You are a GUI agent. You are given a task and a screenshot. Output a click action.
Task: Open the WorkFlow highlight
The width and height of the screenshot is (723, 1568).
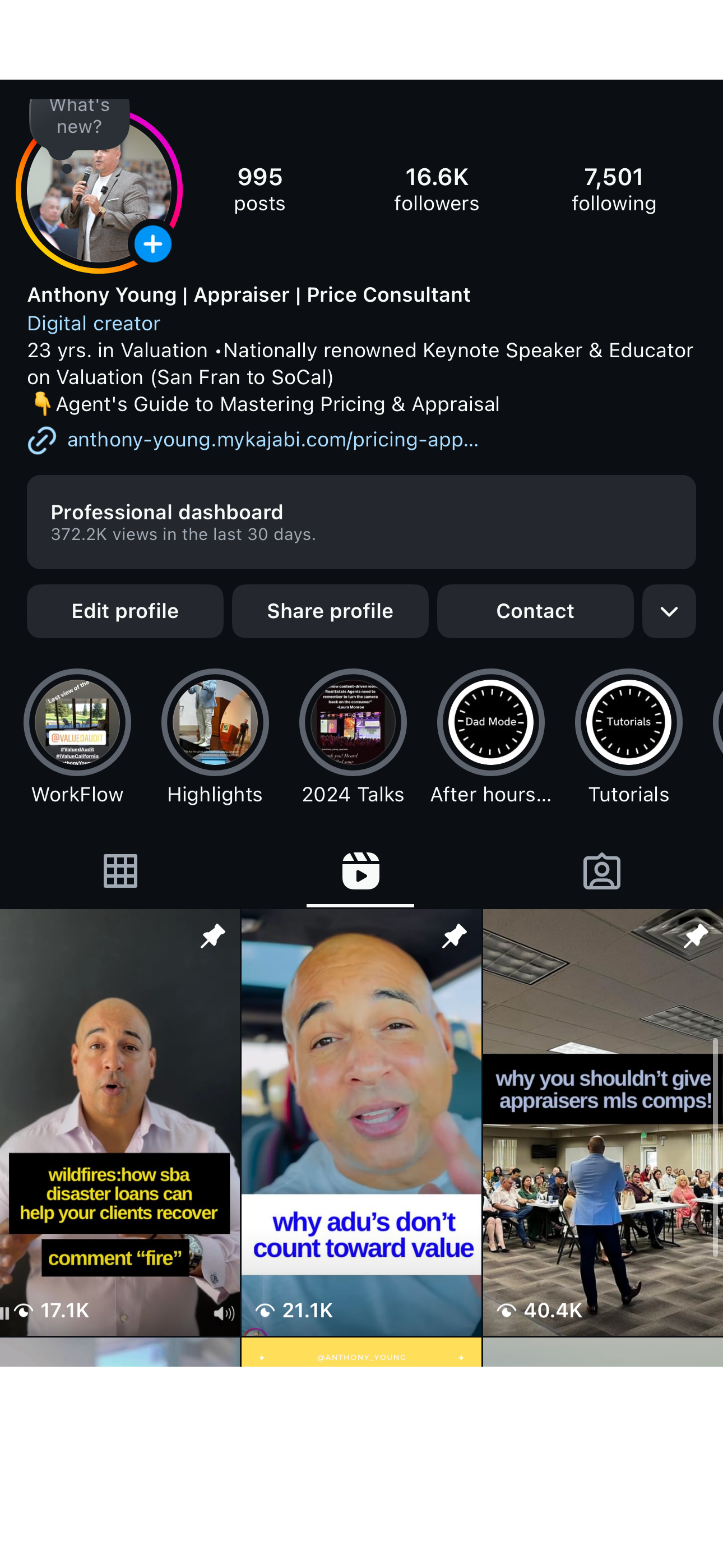pos(77,722)
